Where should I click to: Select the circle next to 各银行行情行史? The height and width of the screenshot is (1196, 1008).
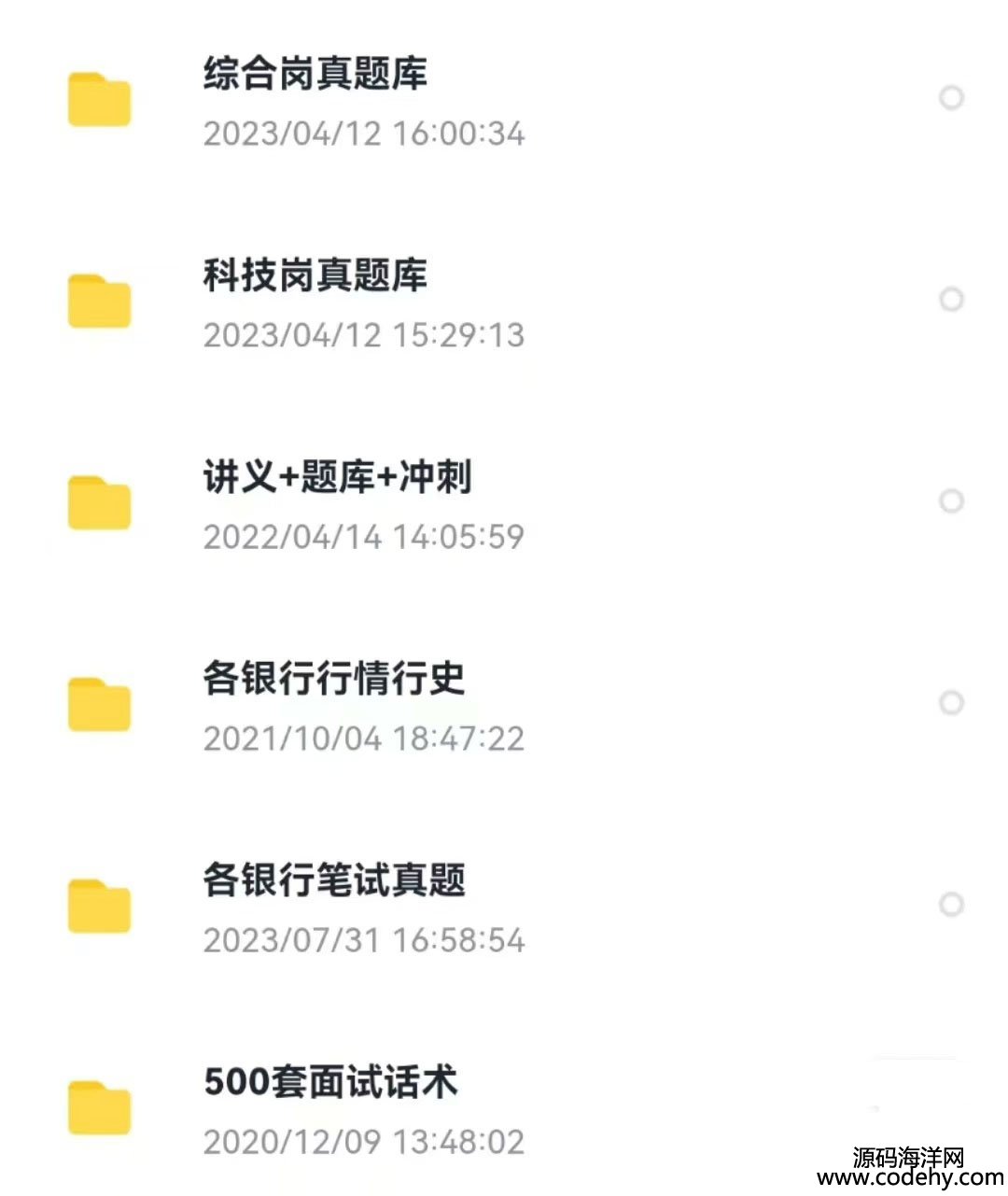(951, 703)
